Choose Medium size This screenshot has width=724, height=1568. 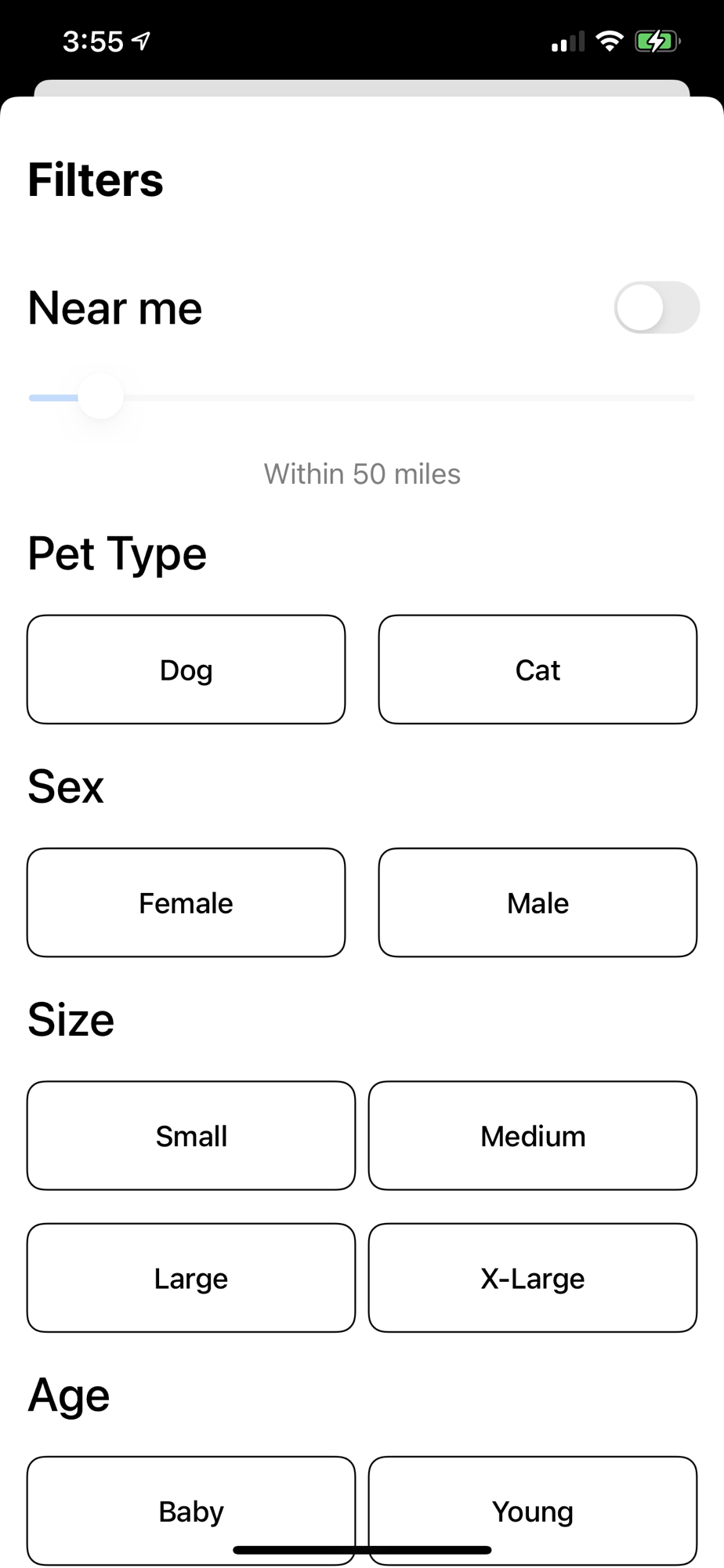(x=533, y=1135)
